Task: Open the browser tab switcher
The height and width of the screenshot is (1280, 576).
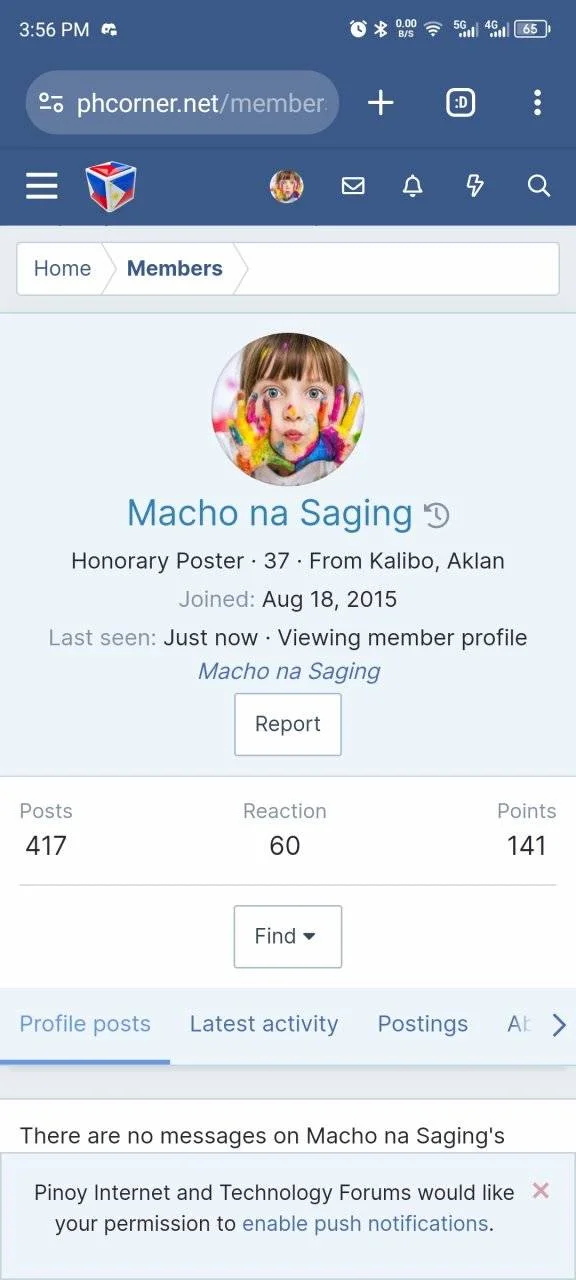Action: (x=460, y=103)
